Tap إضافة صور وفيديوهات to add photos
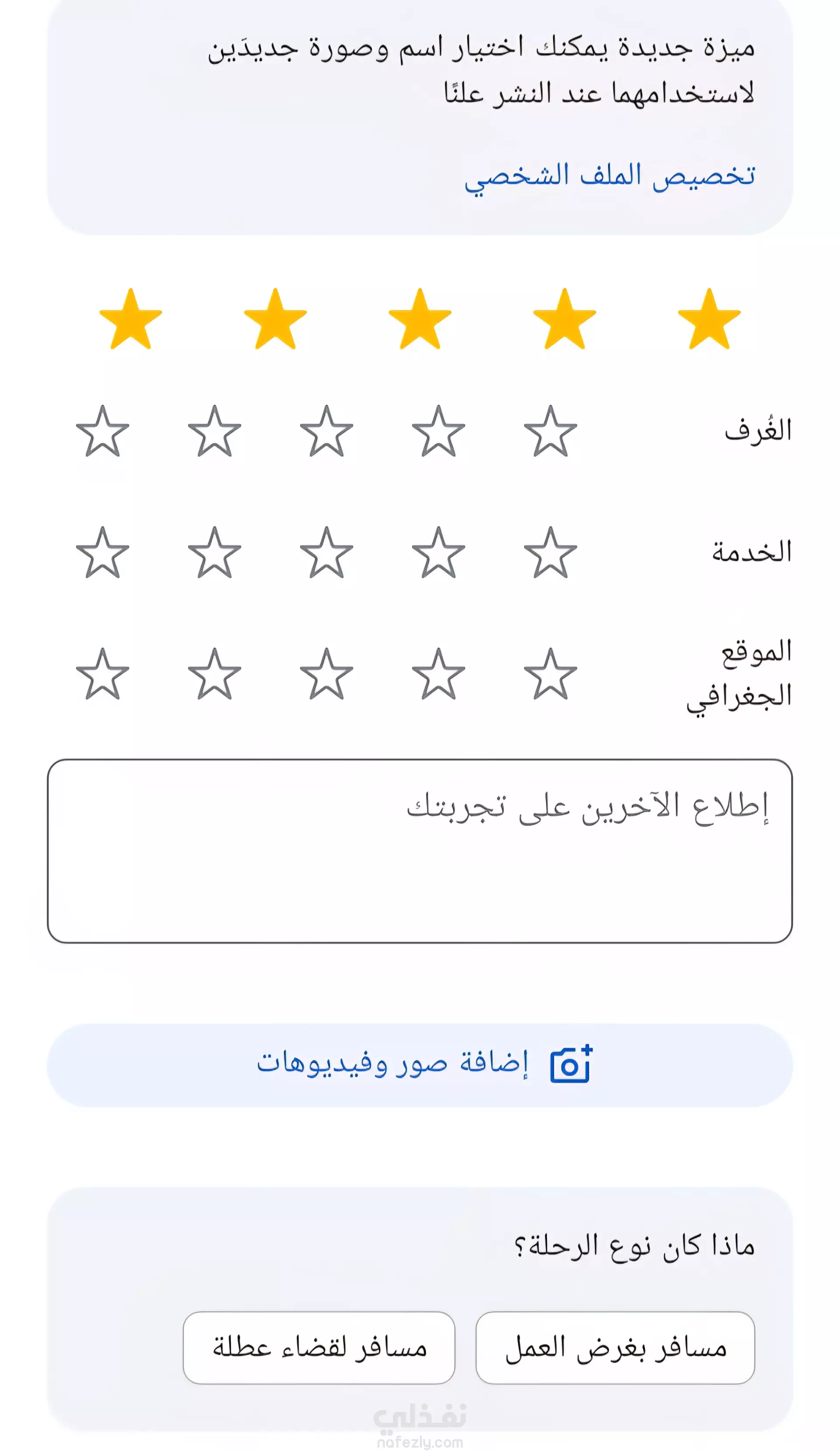This screenshot has width=840, height=1451. tap(420, 1065)
